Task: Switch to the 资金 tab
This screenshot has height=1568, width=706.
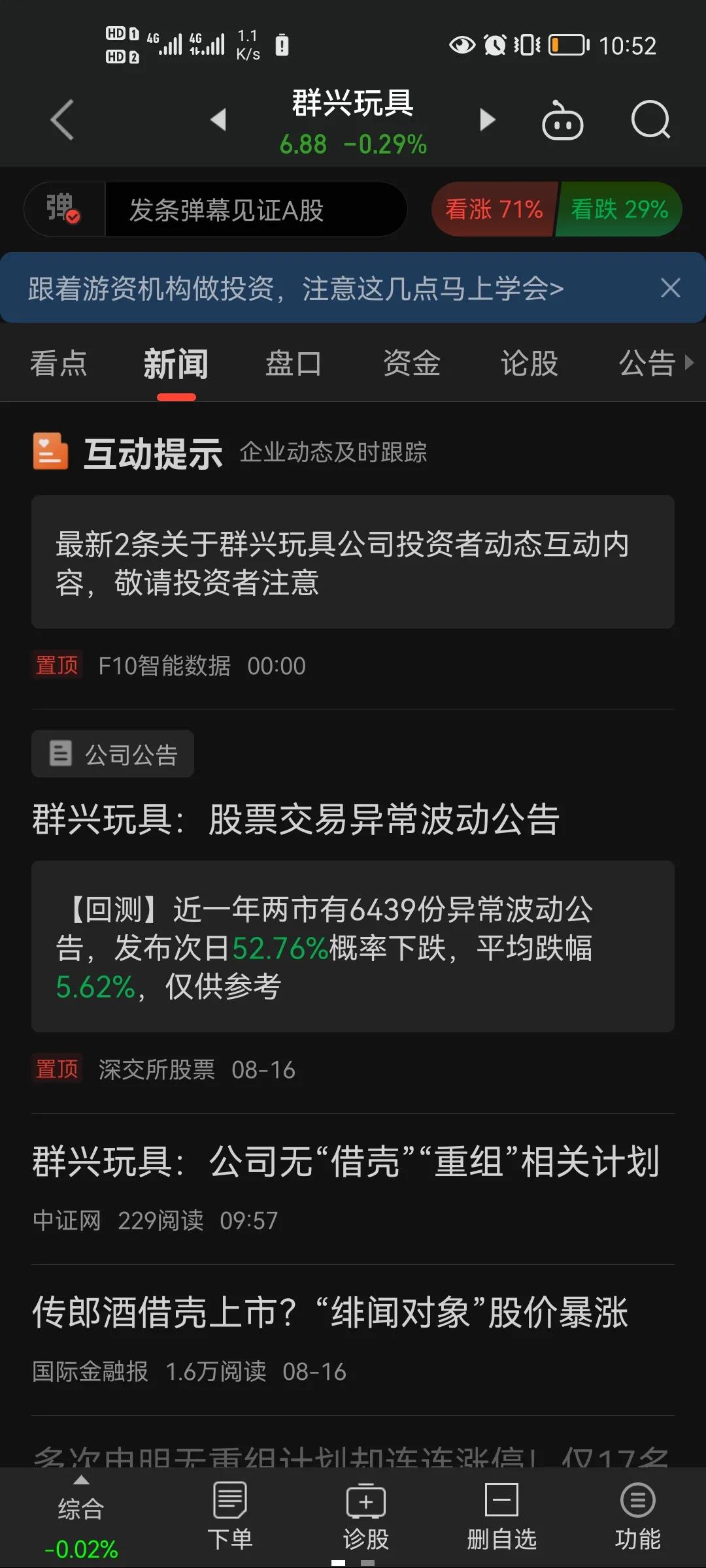Action: (x=412, y=363)
